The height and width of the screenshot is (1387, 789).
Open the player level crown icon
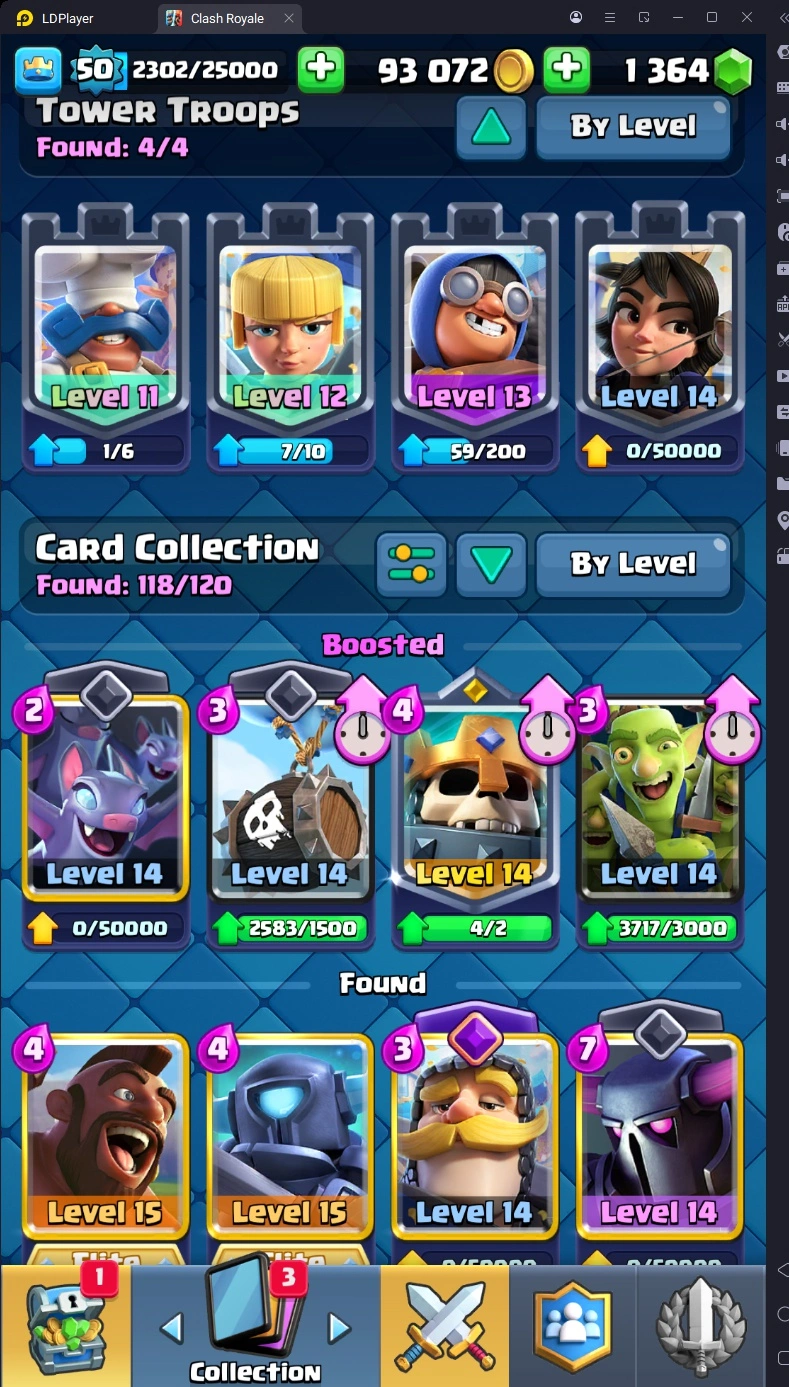pyautogui.click(x=37, y=69)
